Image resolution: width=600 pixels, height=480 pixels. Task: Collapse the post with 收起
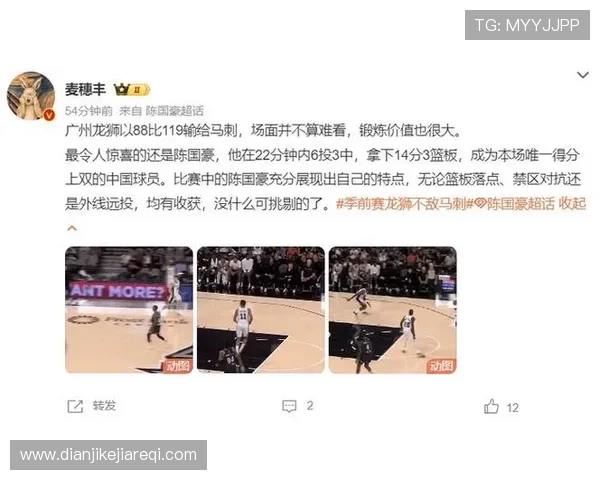[572, 204]
